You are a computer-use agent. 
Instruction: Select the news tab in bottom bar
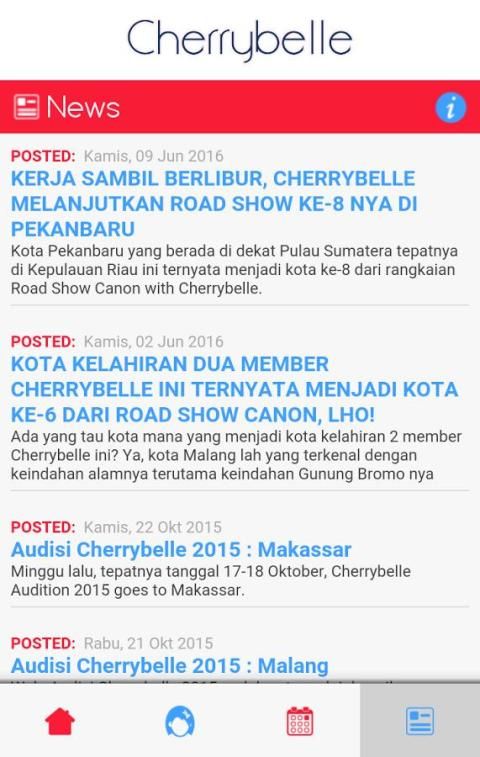coord(420,721)
